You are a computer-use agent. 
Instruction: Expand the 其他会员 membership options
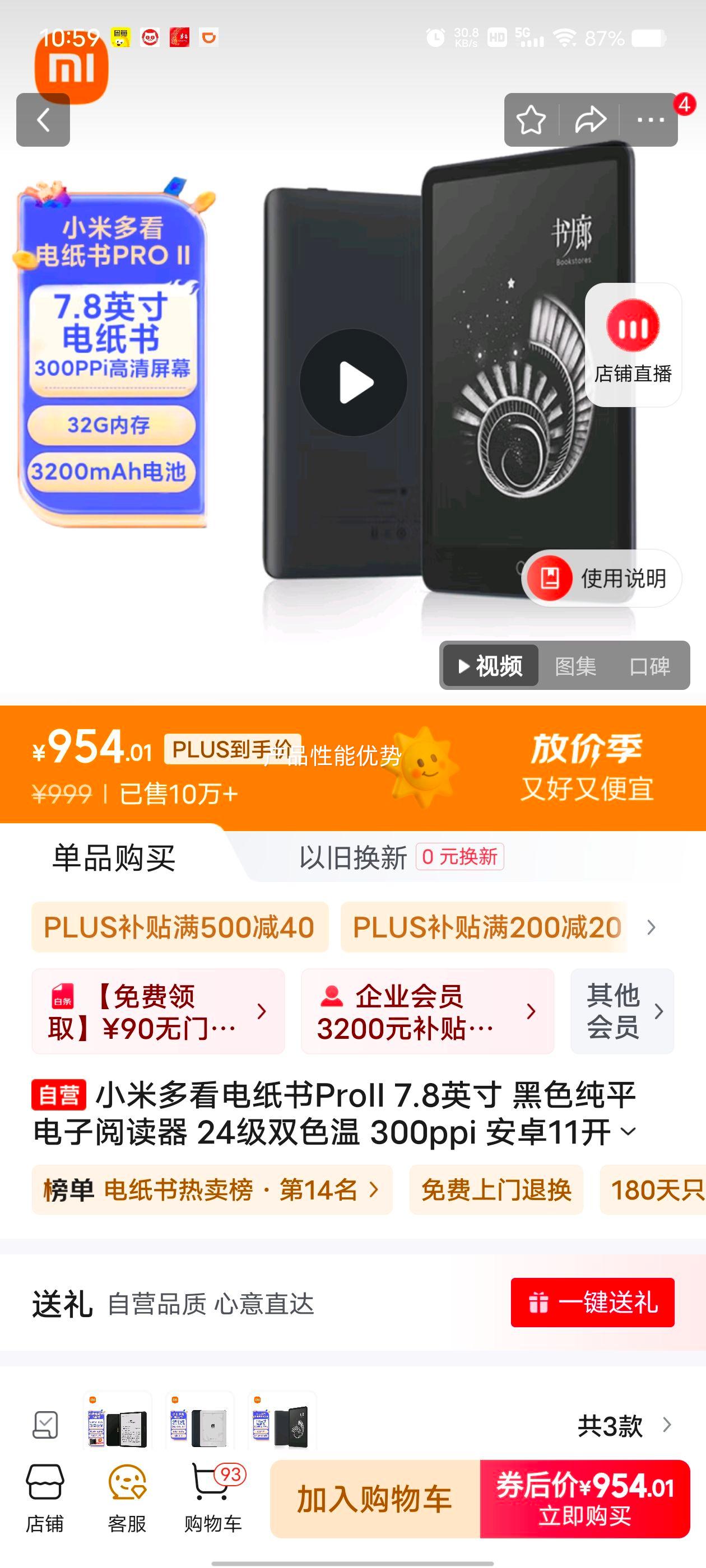(623, 1012)
